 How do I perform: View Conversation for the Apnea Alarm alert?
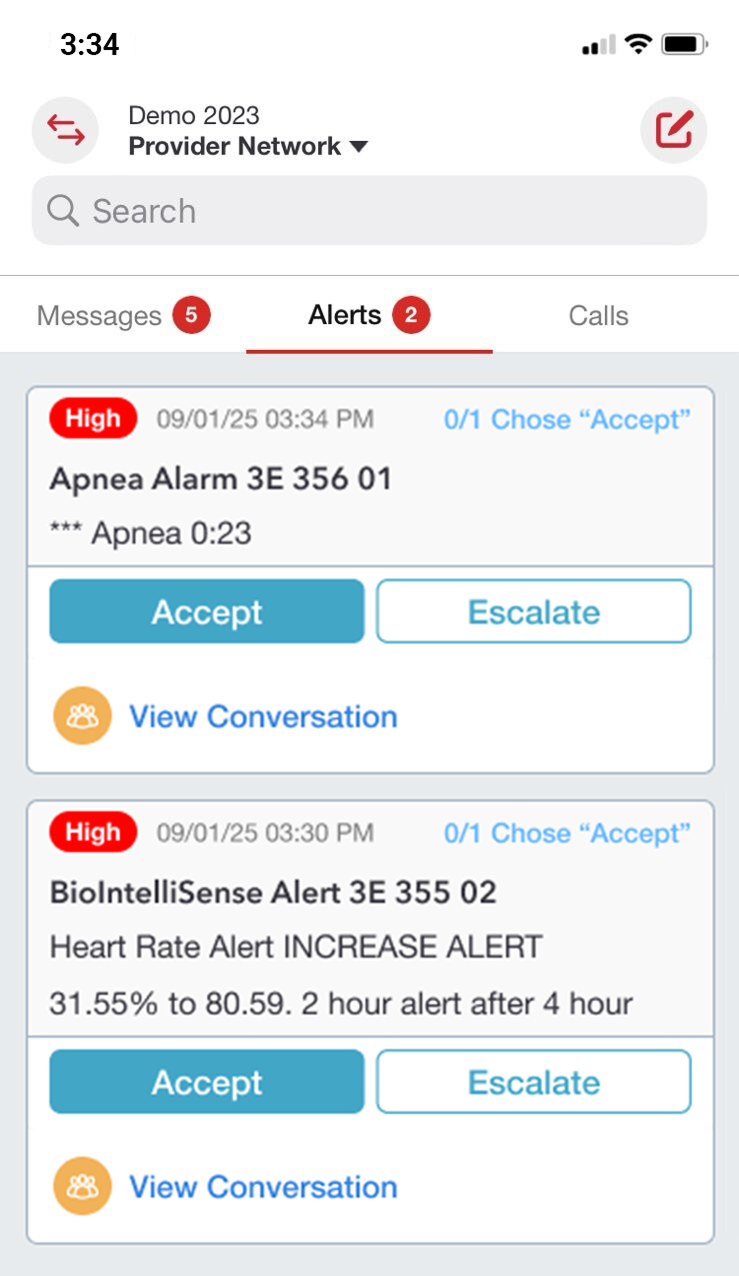[263, 716]
